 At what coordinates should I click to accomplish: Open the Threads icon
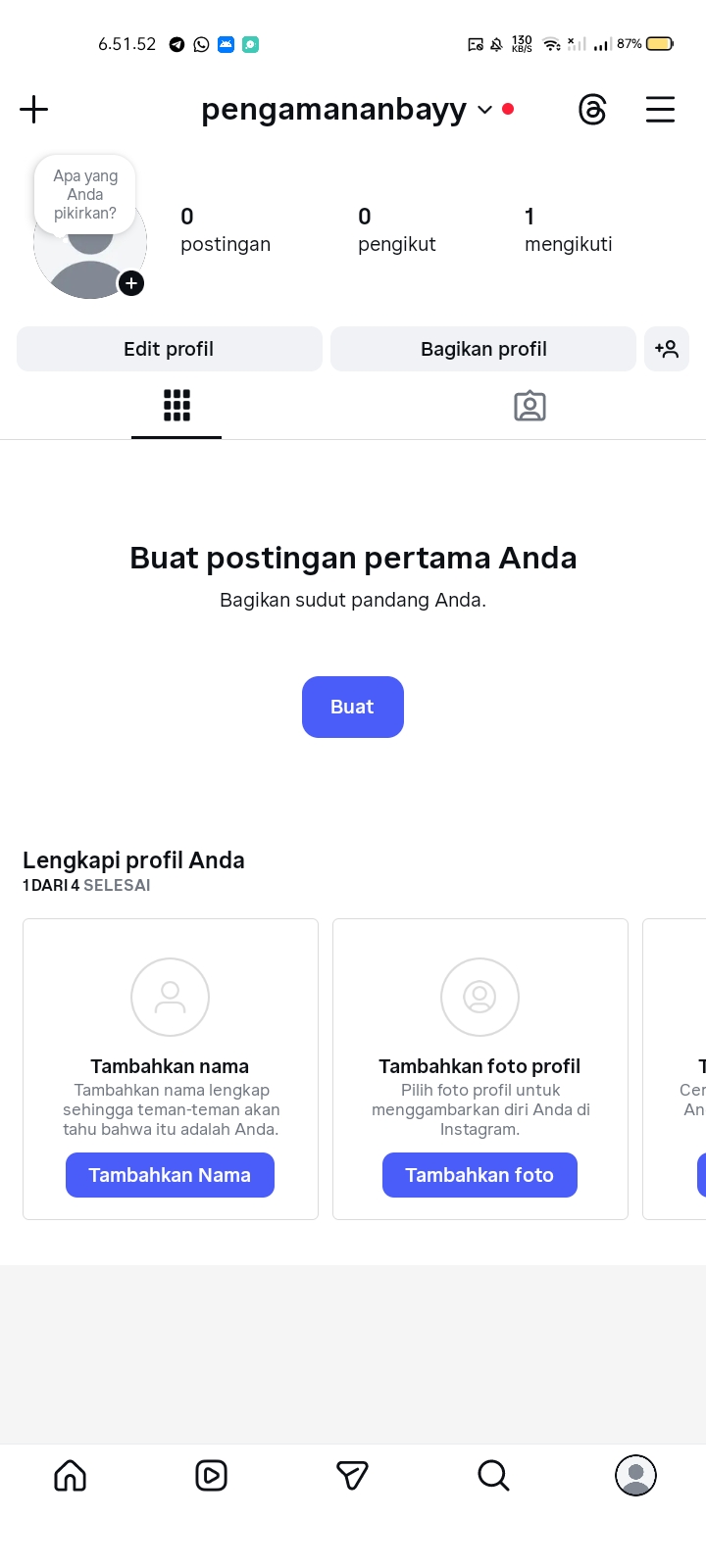click(x=592, y=109)
